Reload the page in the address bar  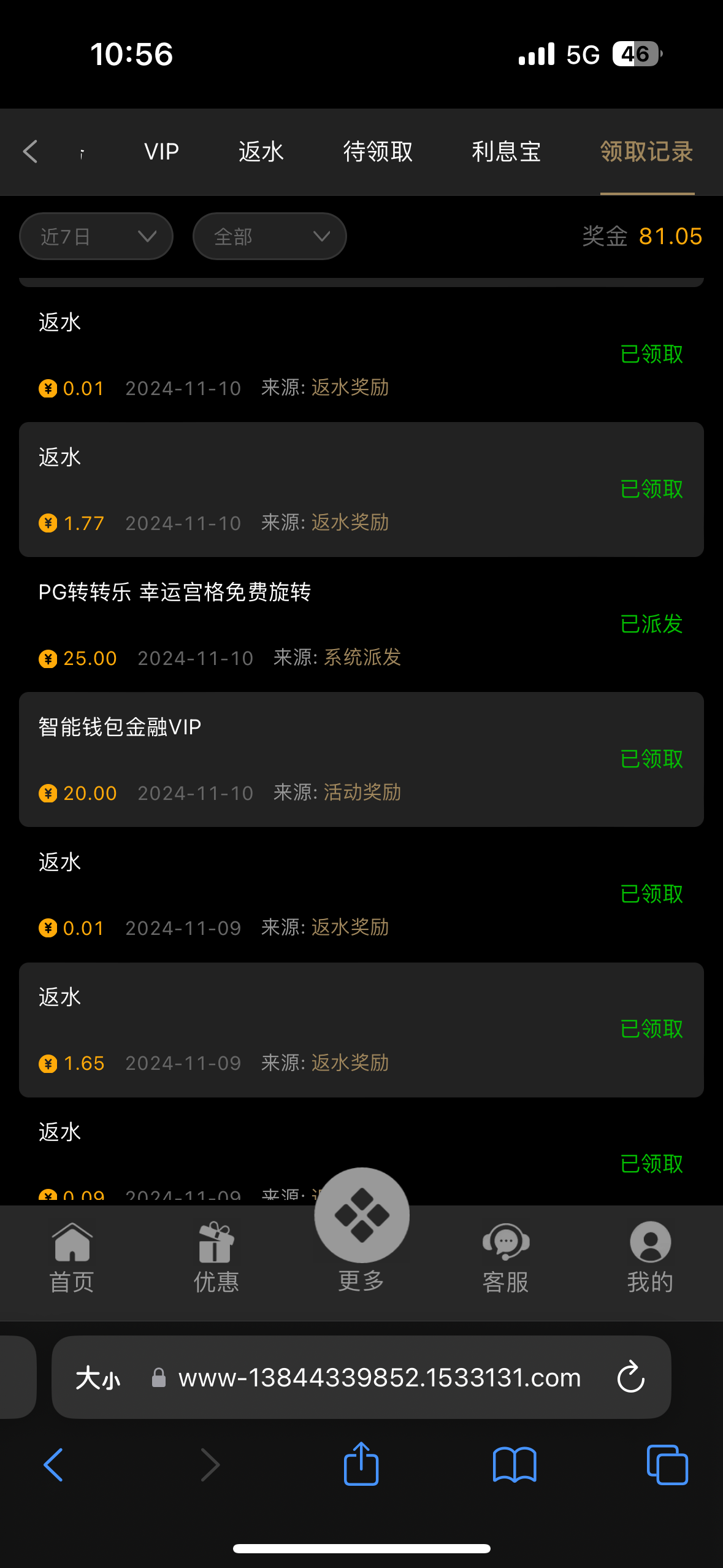coord(630,1377)
